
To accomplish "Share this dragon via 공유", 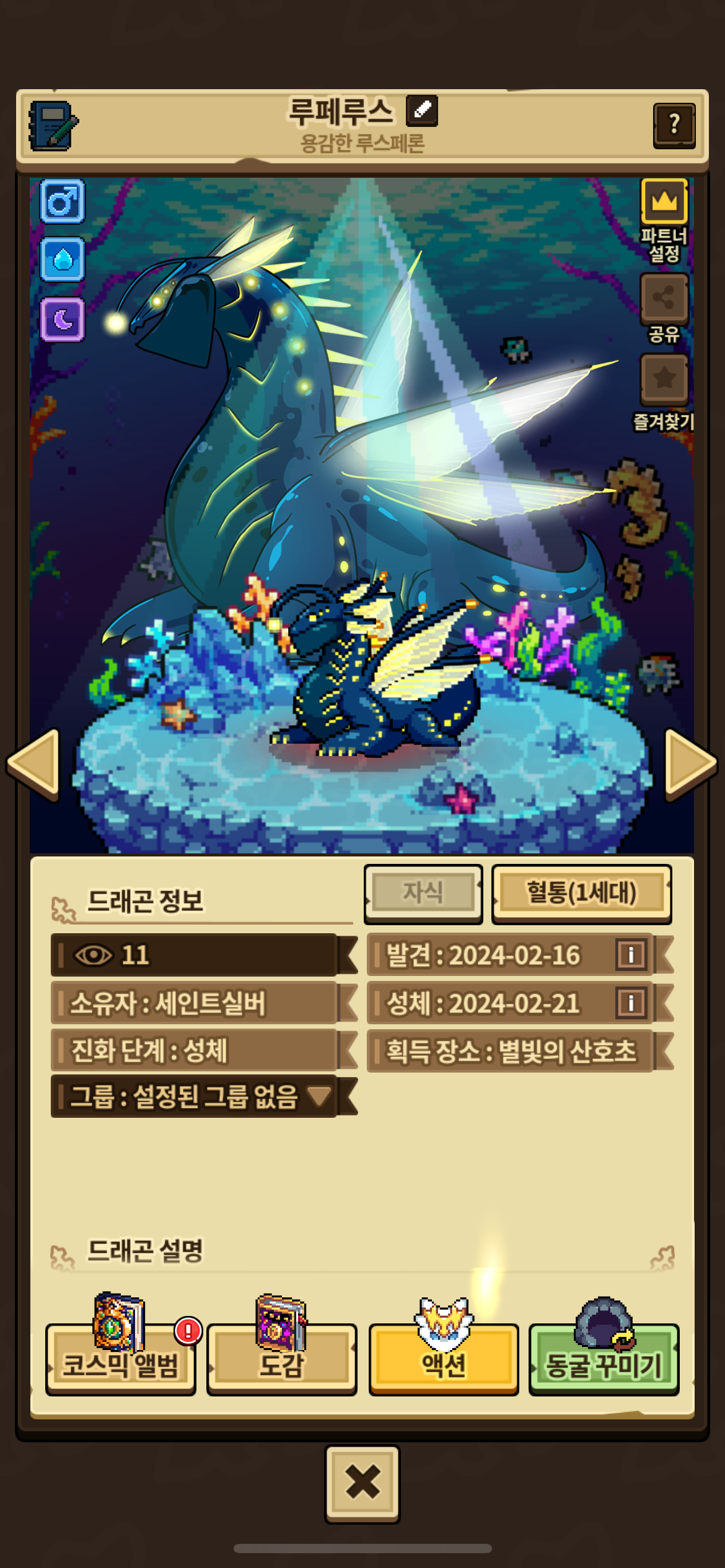I will point(664,298).
